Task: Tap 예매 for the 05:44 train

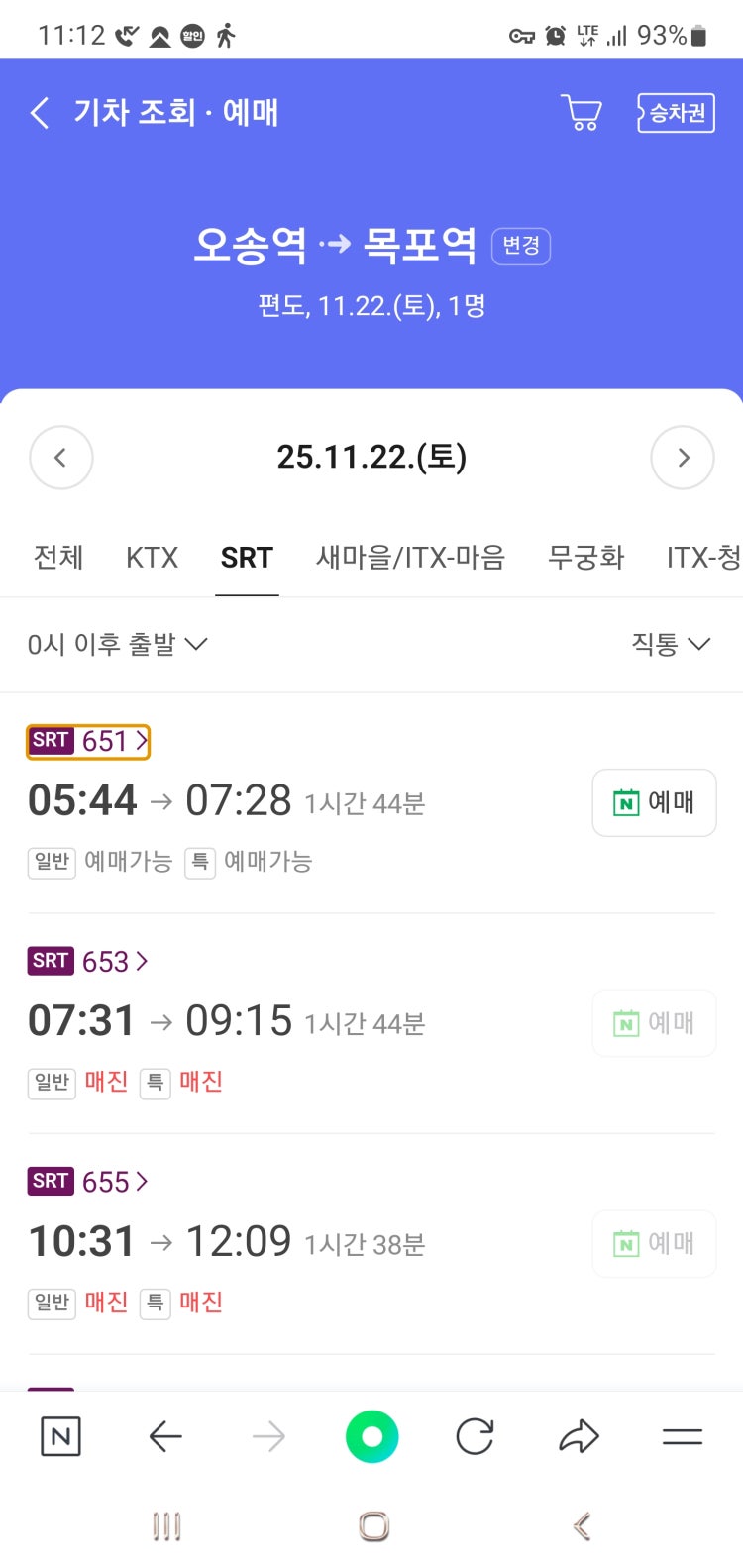Action: point(654,802)
